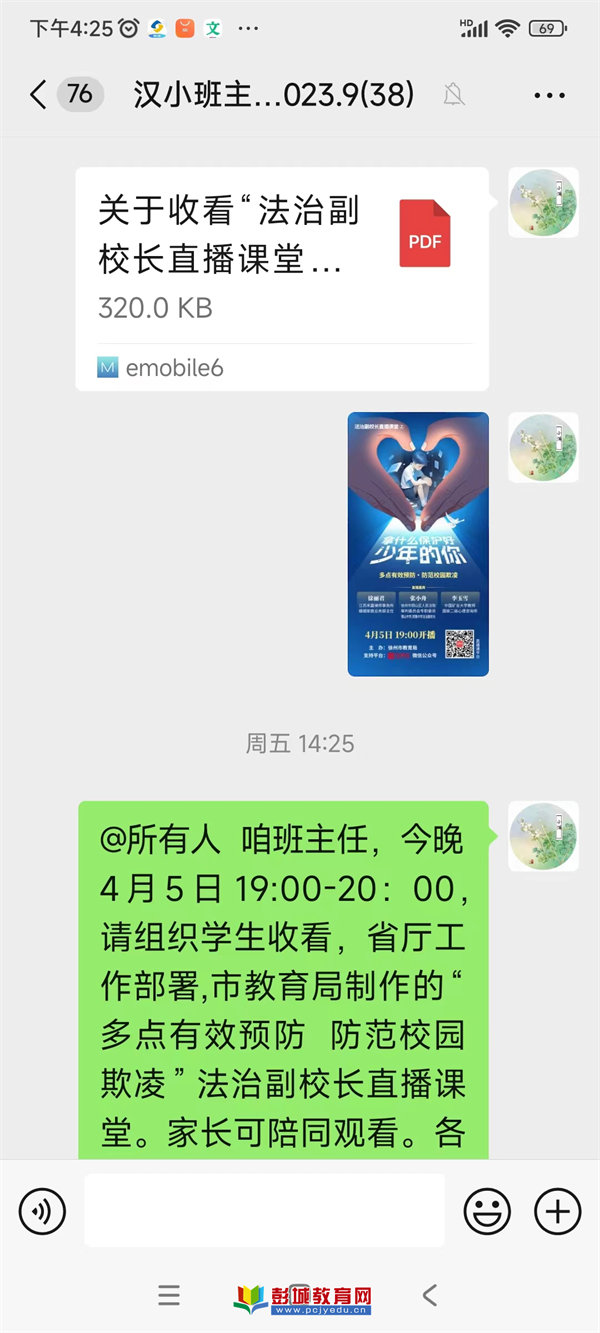Screen dimensions: 600x1333
Task: Go back to the chat list
Action: click(x=38, y=95)
